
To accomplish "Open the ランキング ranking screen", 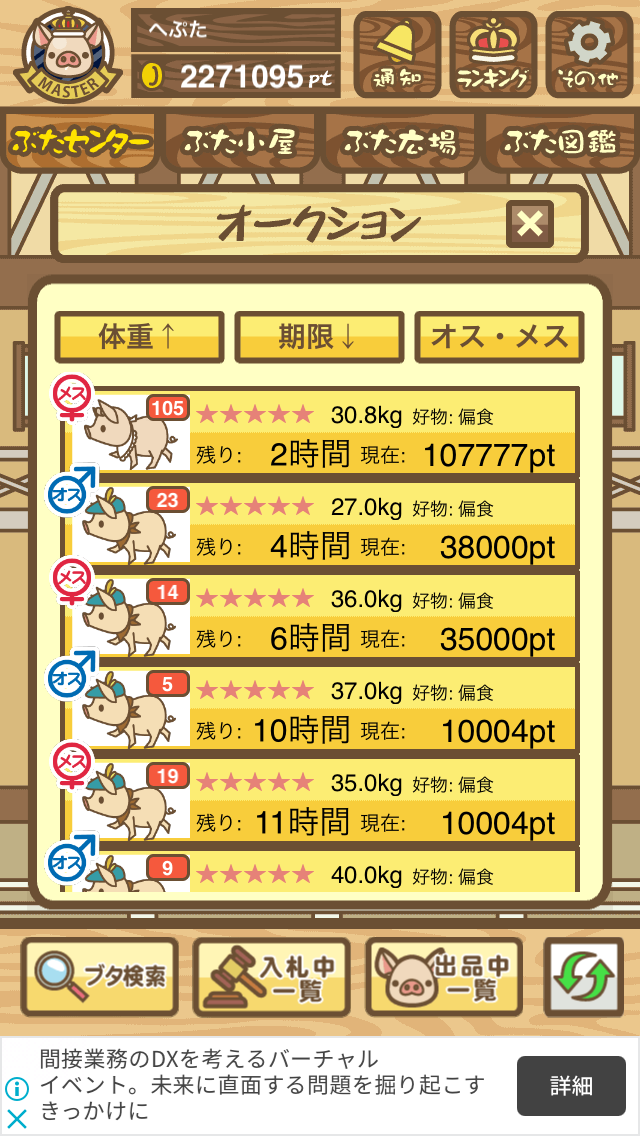I will (493, 54).
